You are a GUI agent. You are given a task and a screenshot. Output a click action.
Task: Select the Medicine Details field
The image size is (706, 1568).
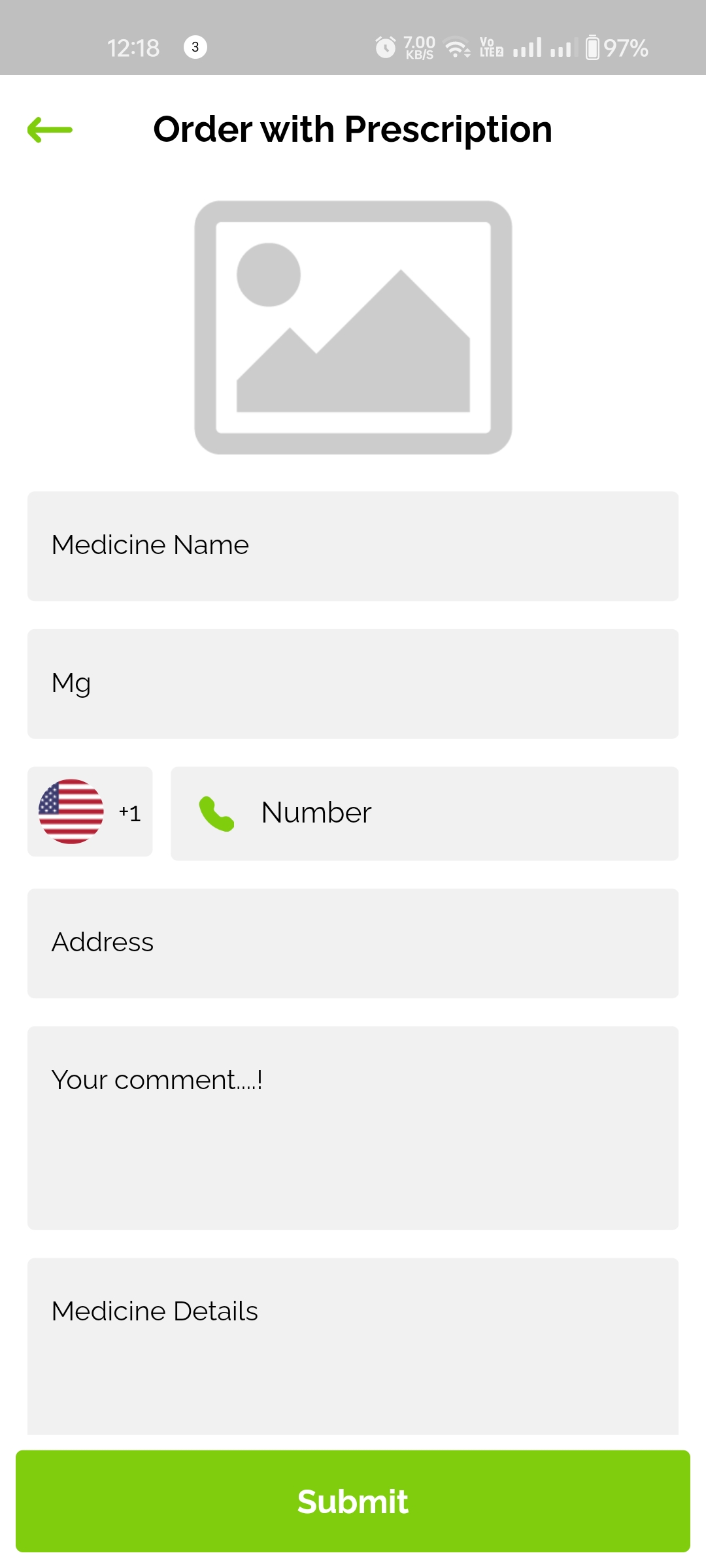[353, 1346]
